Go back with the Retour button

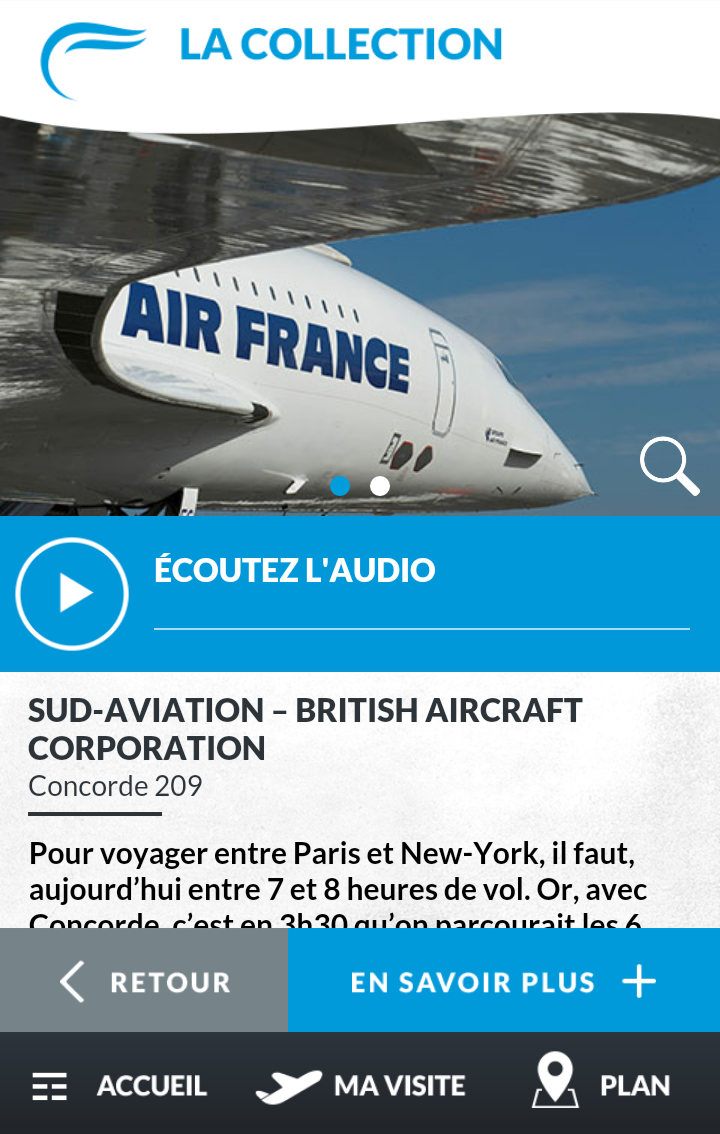click(x=144, y=981)
